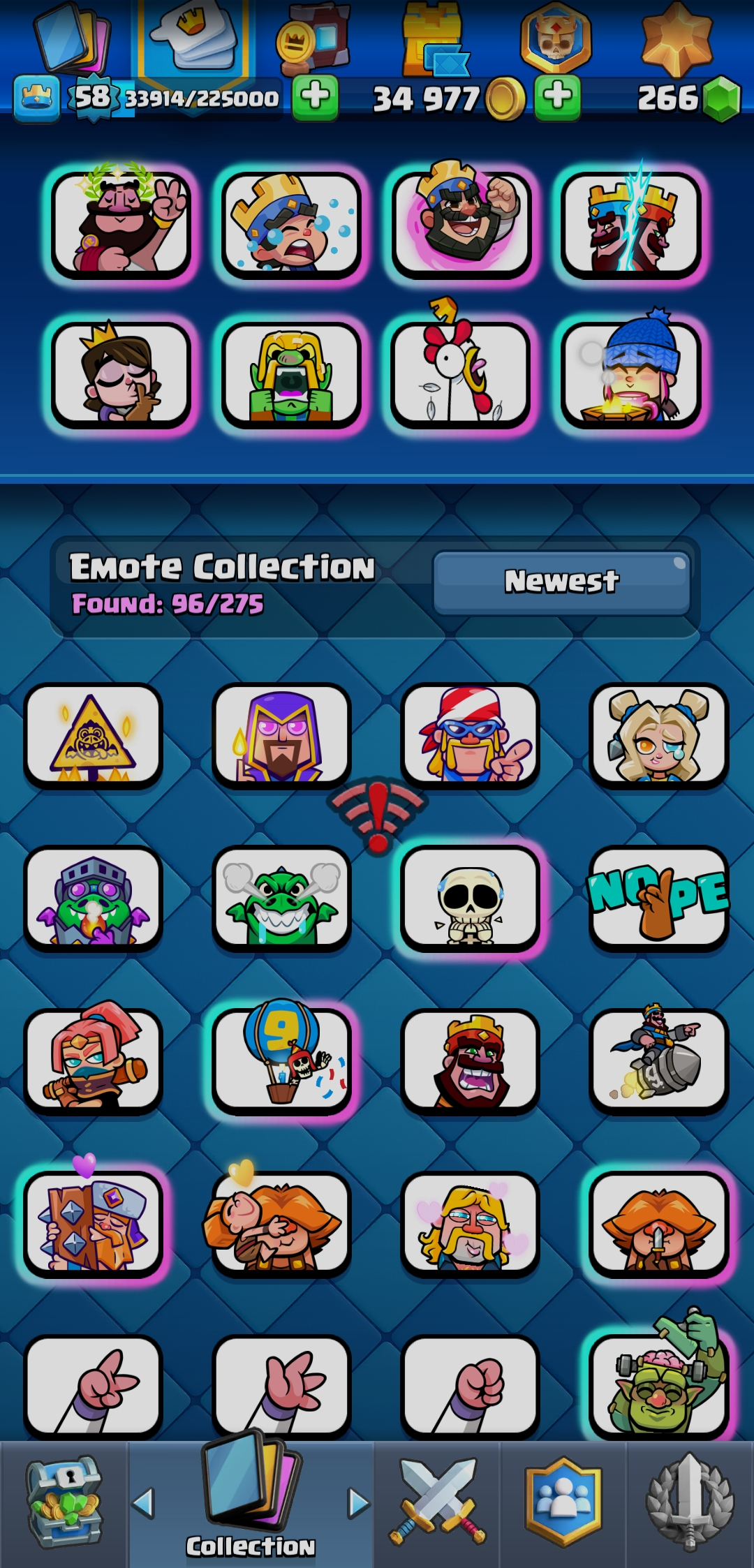Viewport: 754px width, 1568px height.
Task: Switch to the Battle crossed swords tab
Action: tap(438, 1502)
